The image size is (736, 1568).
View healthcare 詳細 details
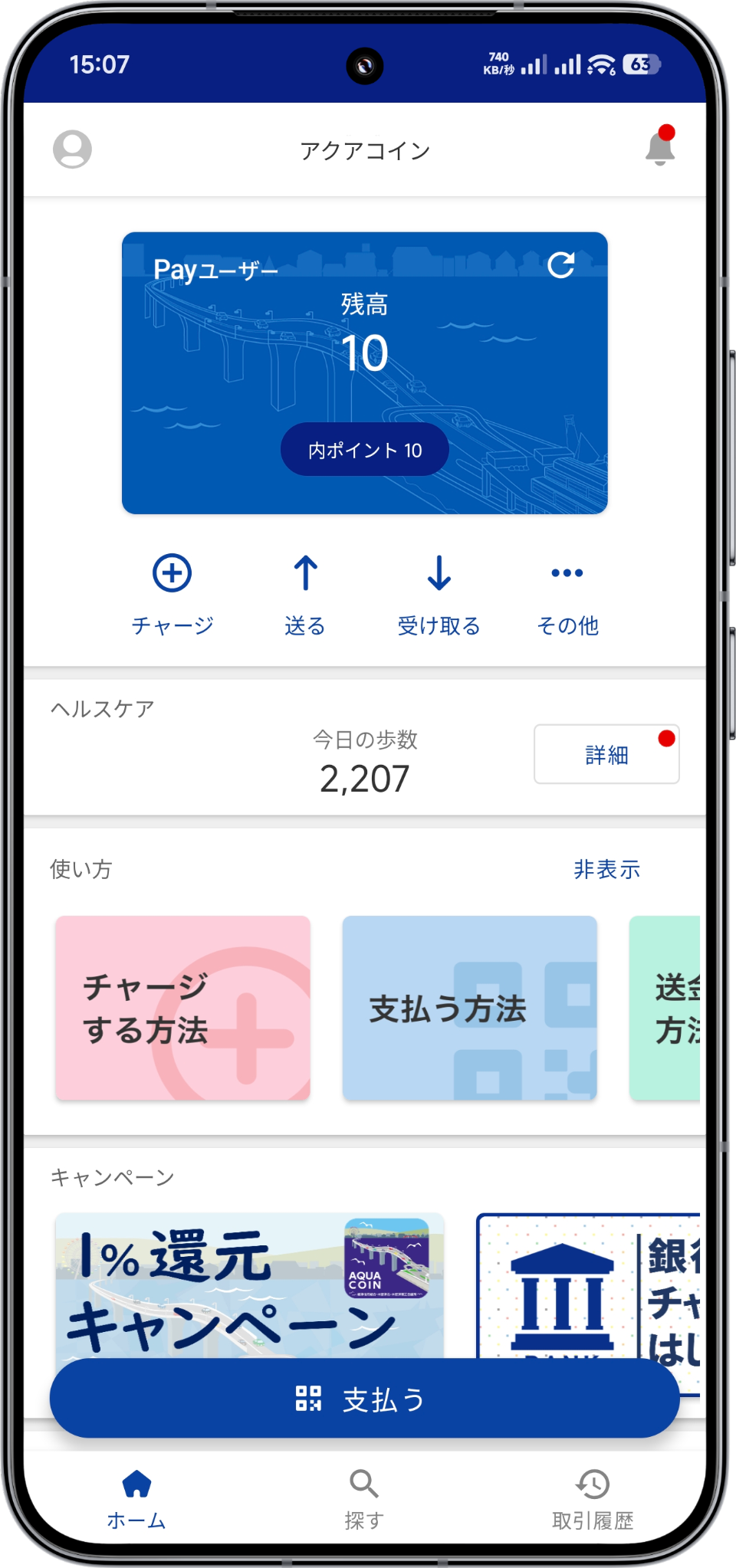tap(606, 754)
